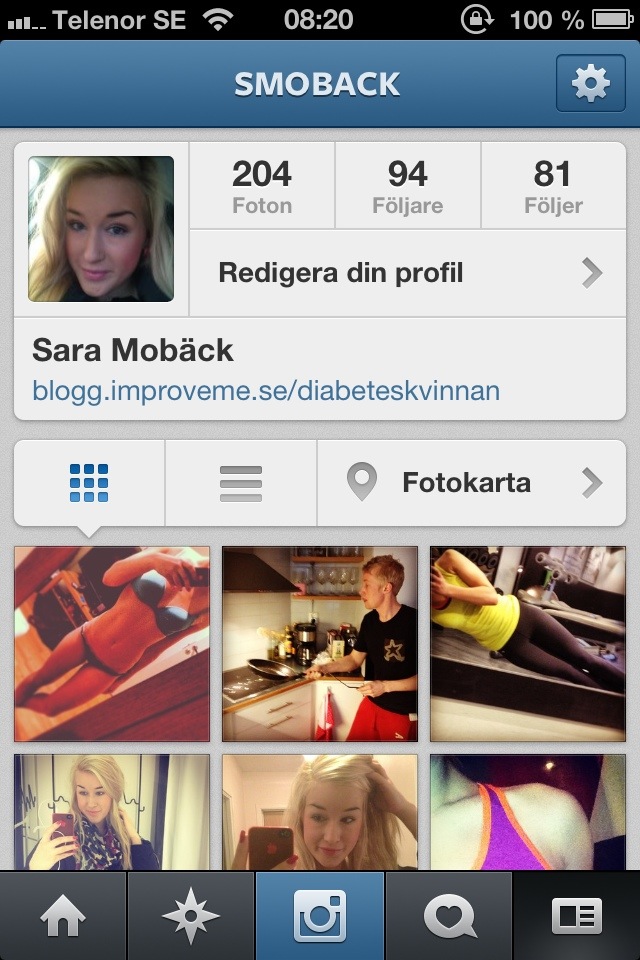Open the mirror selfie with scarf

[111, 812]
